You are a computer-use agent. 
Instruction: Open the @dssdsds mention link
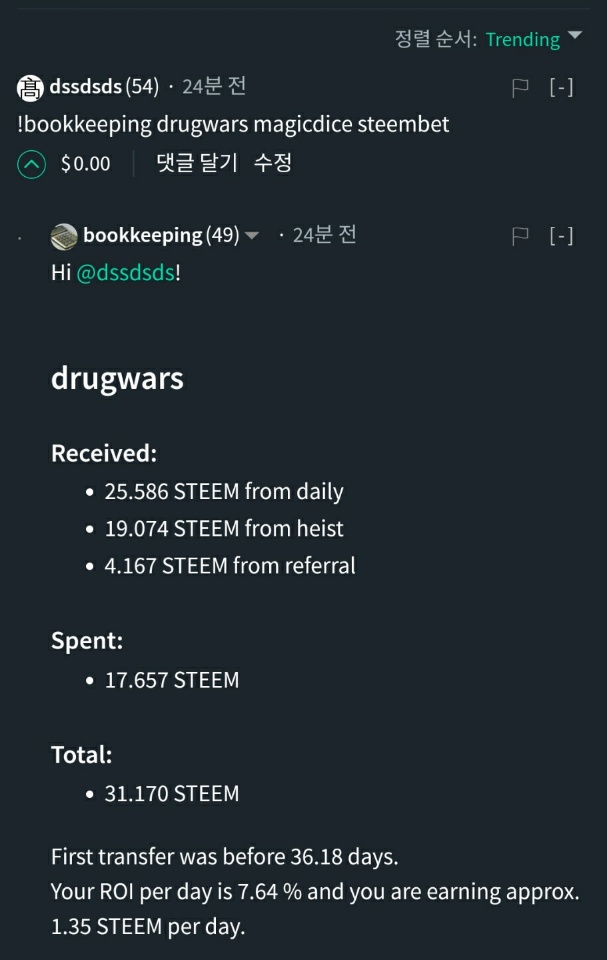point(126,272)
